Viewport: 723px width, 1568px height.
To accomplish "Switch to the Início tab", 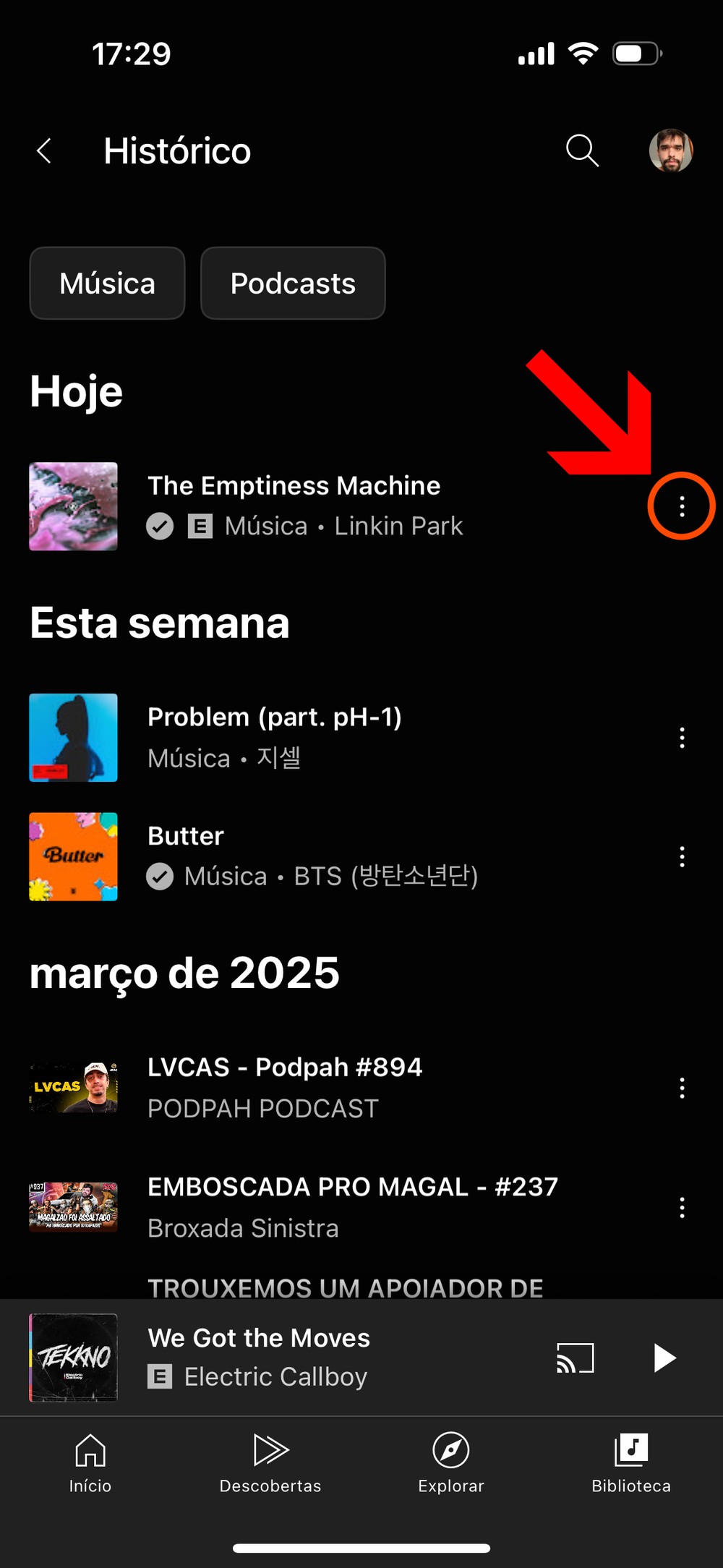I will coord(90,1462).
